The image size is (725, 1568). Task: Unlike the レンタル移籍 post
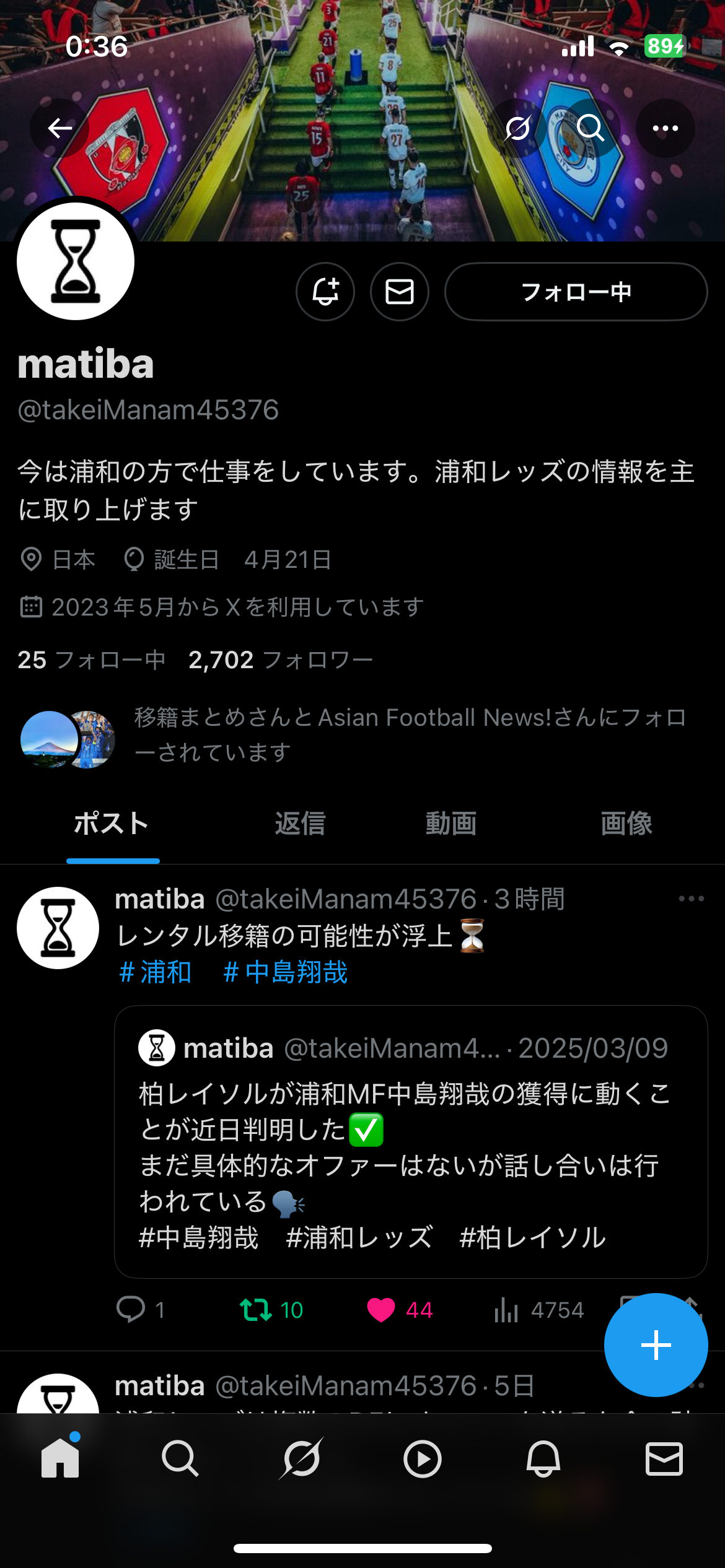click(x=381, y=1309)
